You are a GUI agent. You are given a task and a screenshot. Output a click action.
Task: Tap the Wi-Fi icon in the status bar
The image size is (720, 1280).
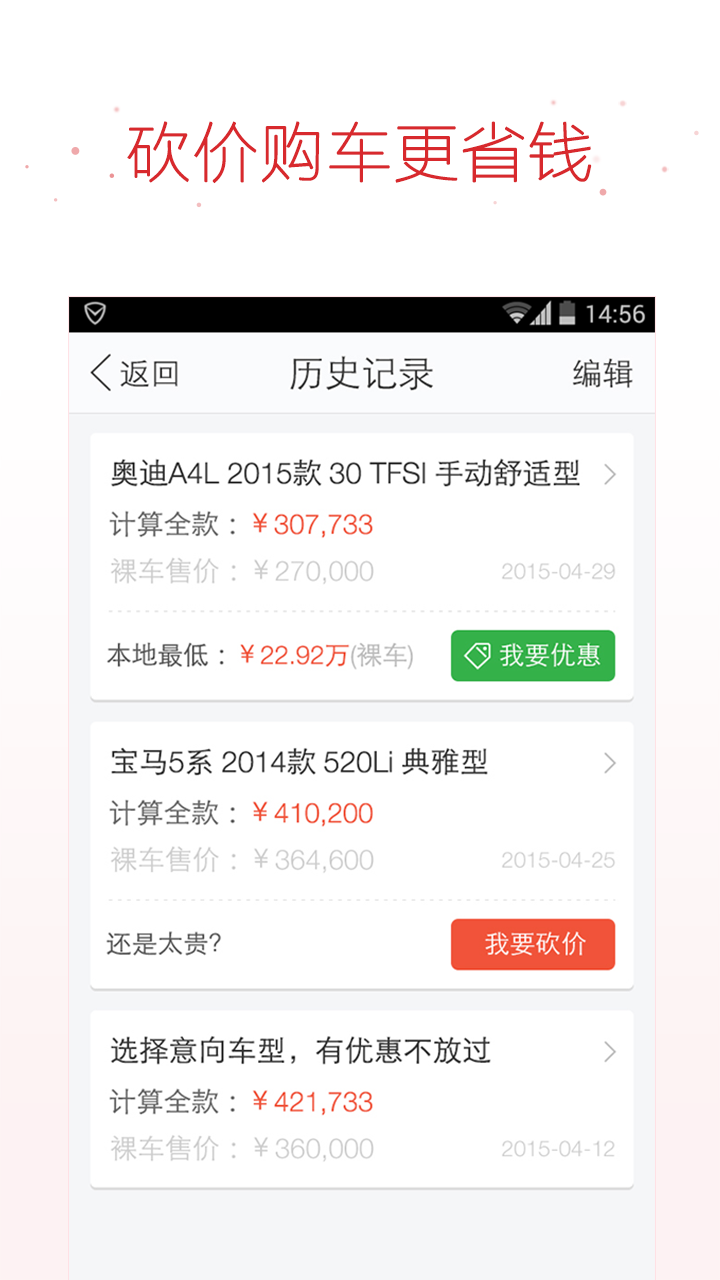[x=515, y=313]
